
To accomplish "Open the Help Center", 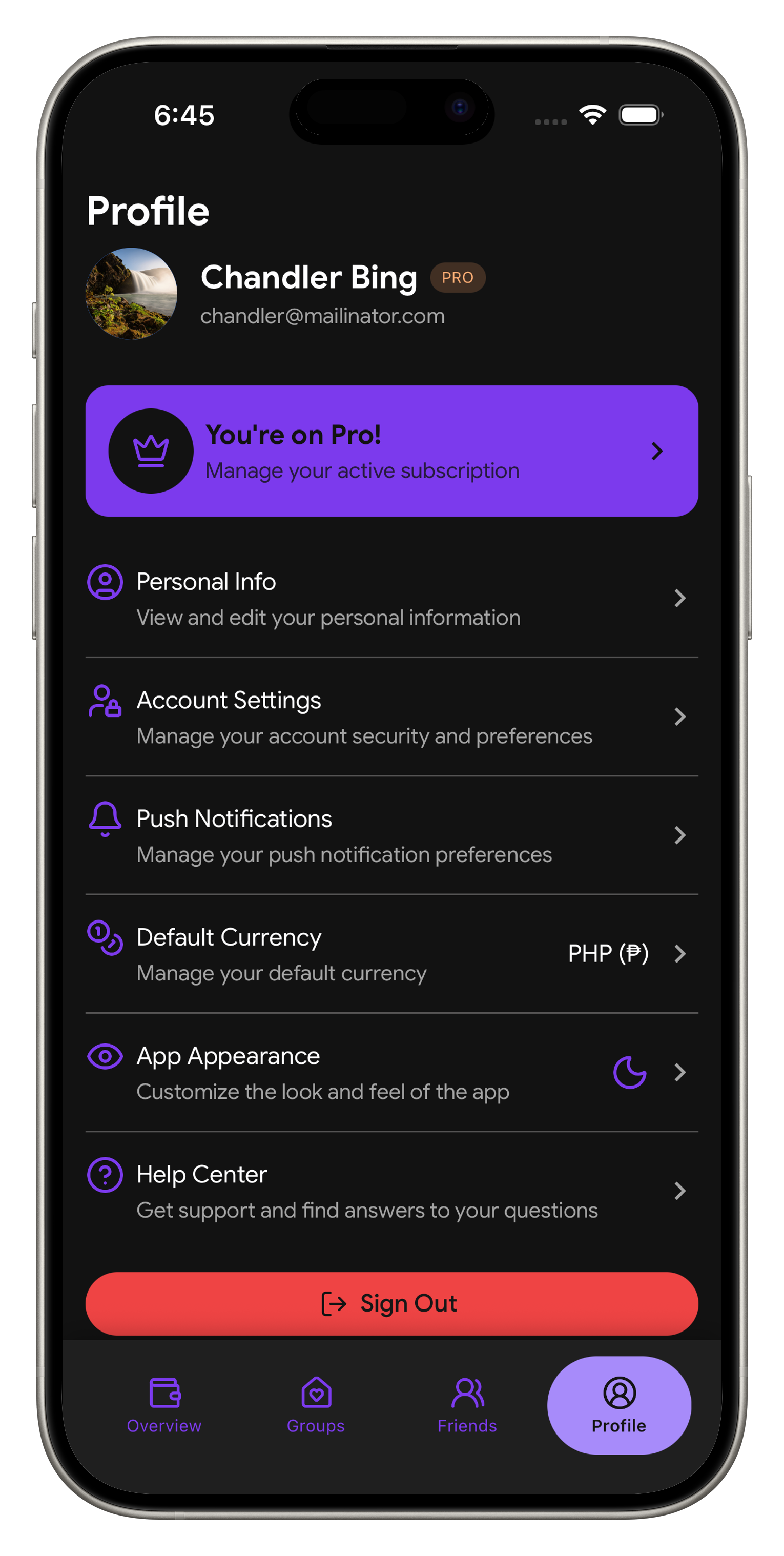I will click(x=391, y=1191).
